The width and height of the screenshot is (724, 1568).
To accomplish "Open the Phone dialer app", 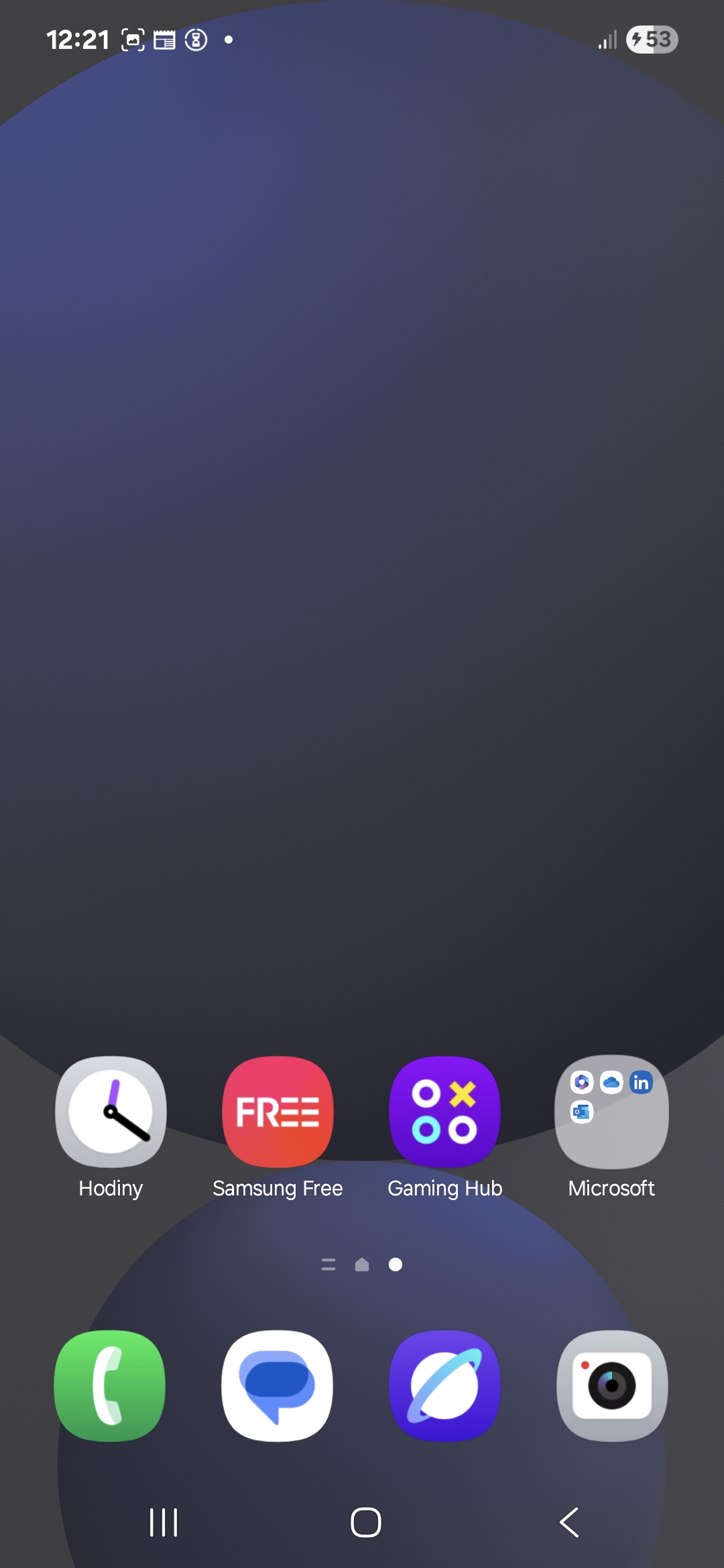I will 110,1386.
